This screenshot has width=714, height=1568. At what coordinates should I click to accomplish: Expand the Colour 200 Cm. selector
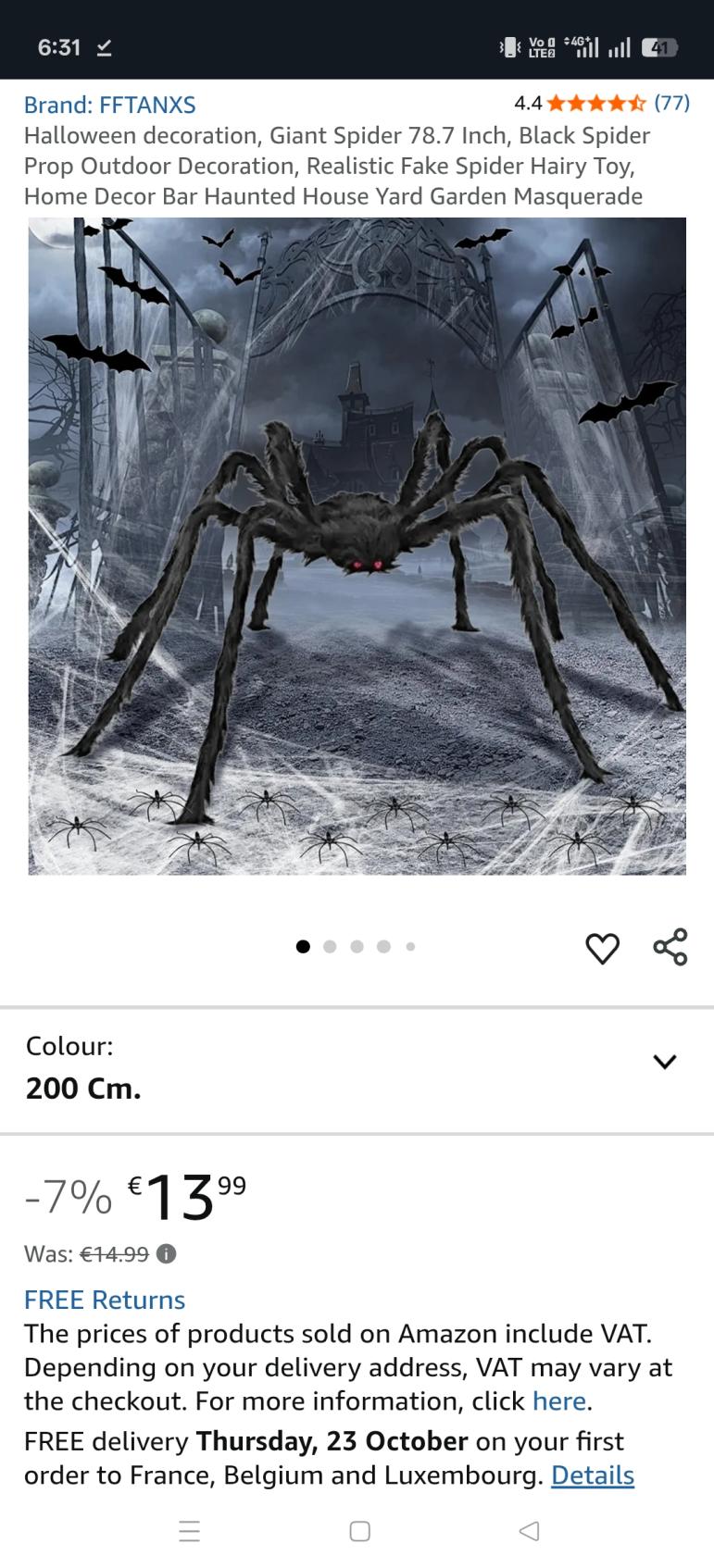pos(664,1062)
